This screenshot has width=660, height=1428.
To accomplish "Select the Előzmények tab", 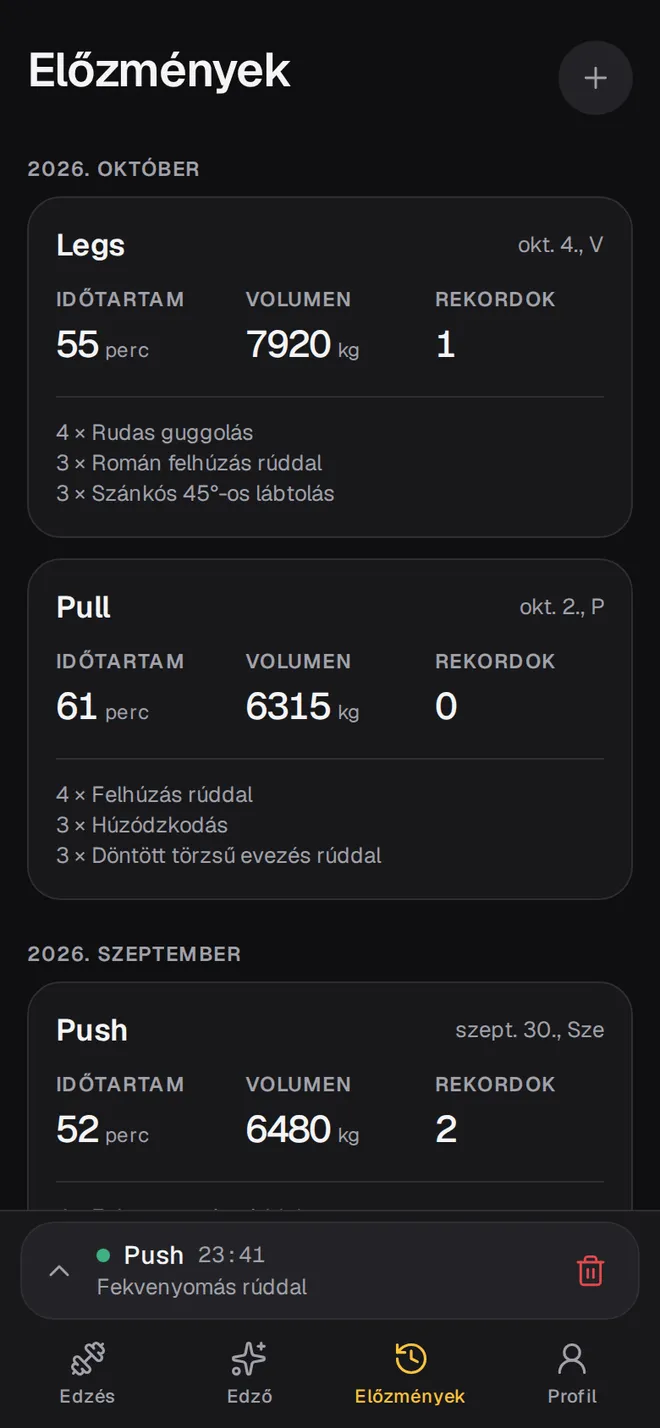I will point(410,1374).
